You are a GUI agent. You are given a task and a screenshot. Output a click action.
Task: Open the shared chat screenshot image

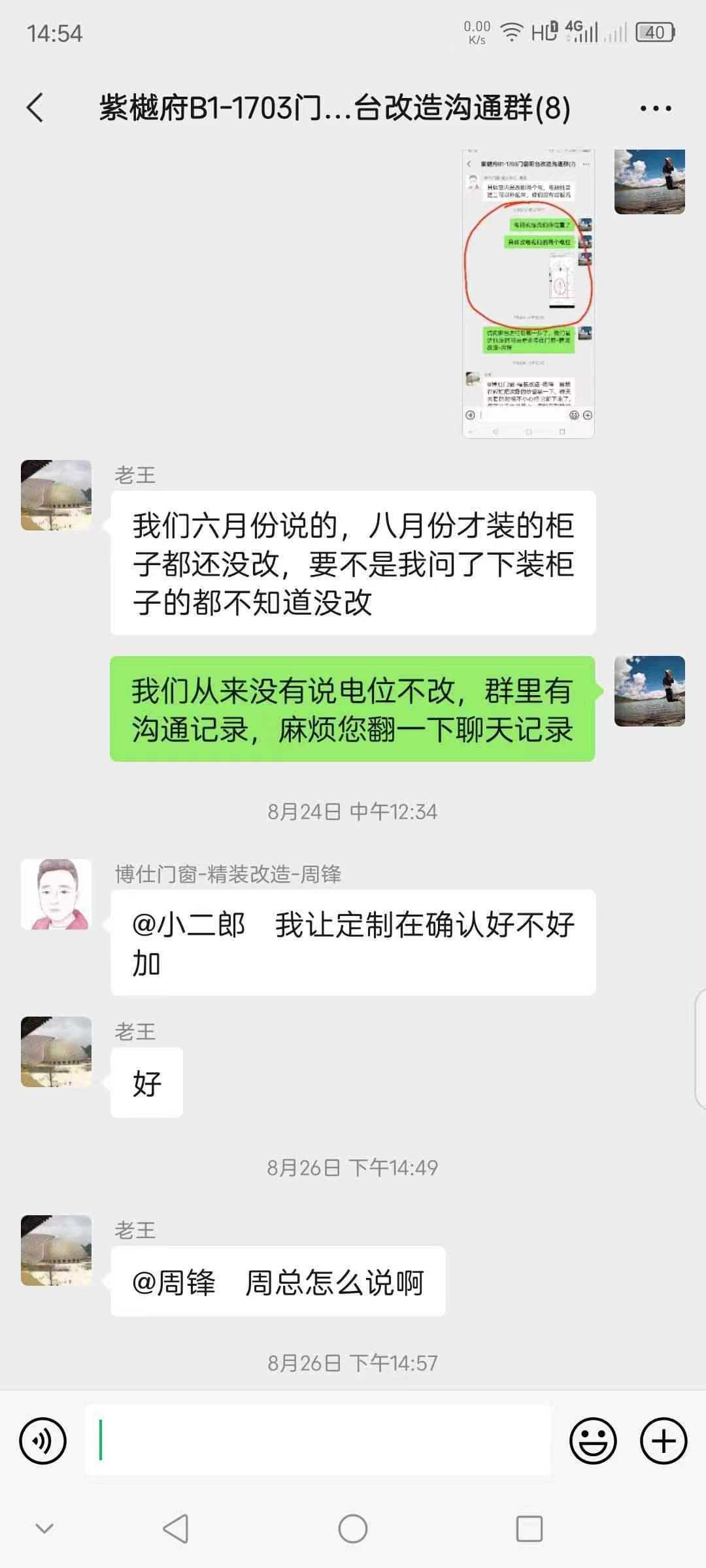click(528, 294)
